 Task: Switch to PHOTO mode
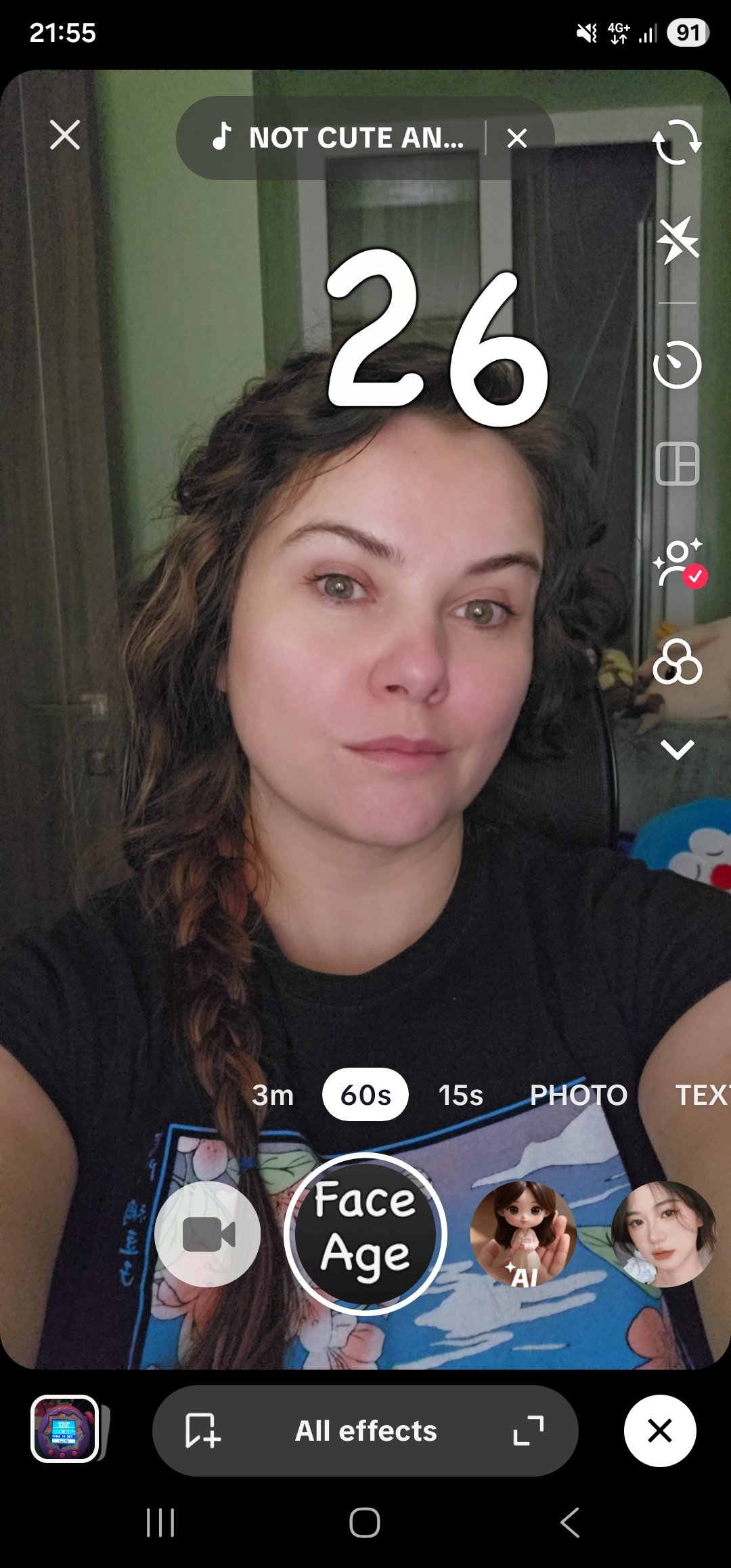579,1095
